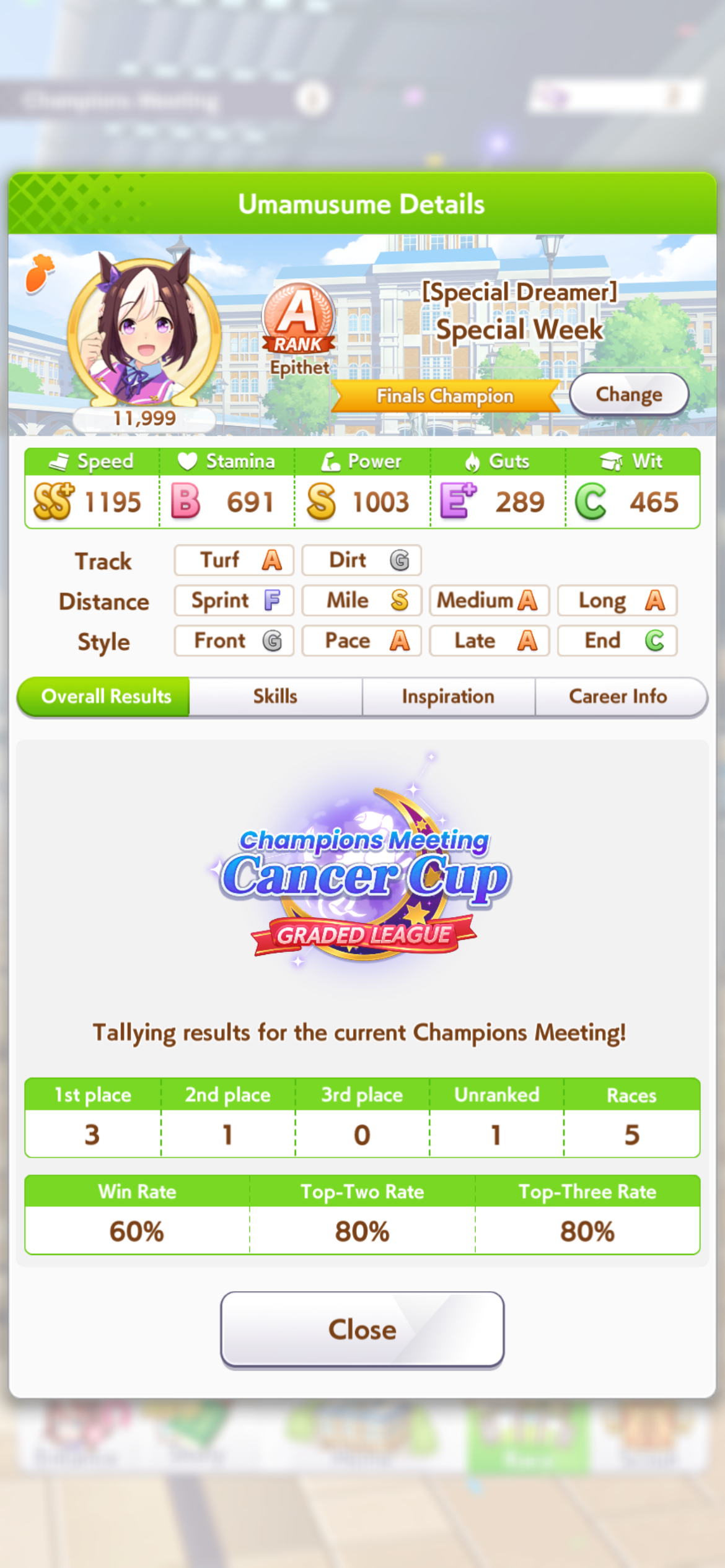This screenshot has width=725, height=1568.
Task: Open the Inspiration tab
Action: coord(449,697)
